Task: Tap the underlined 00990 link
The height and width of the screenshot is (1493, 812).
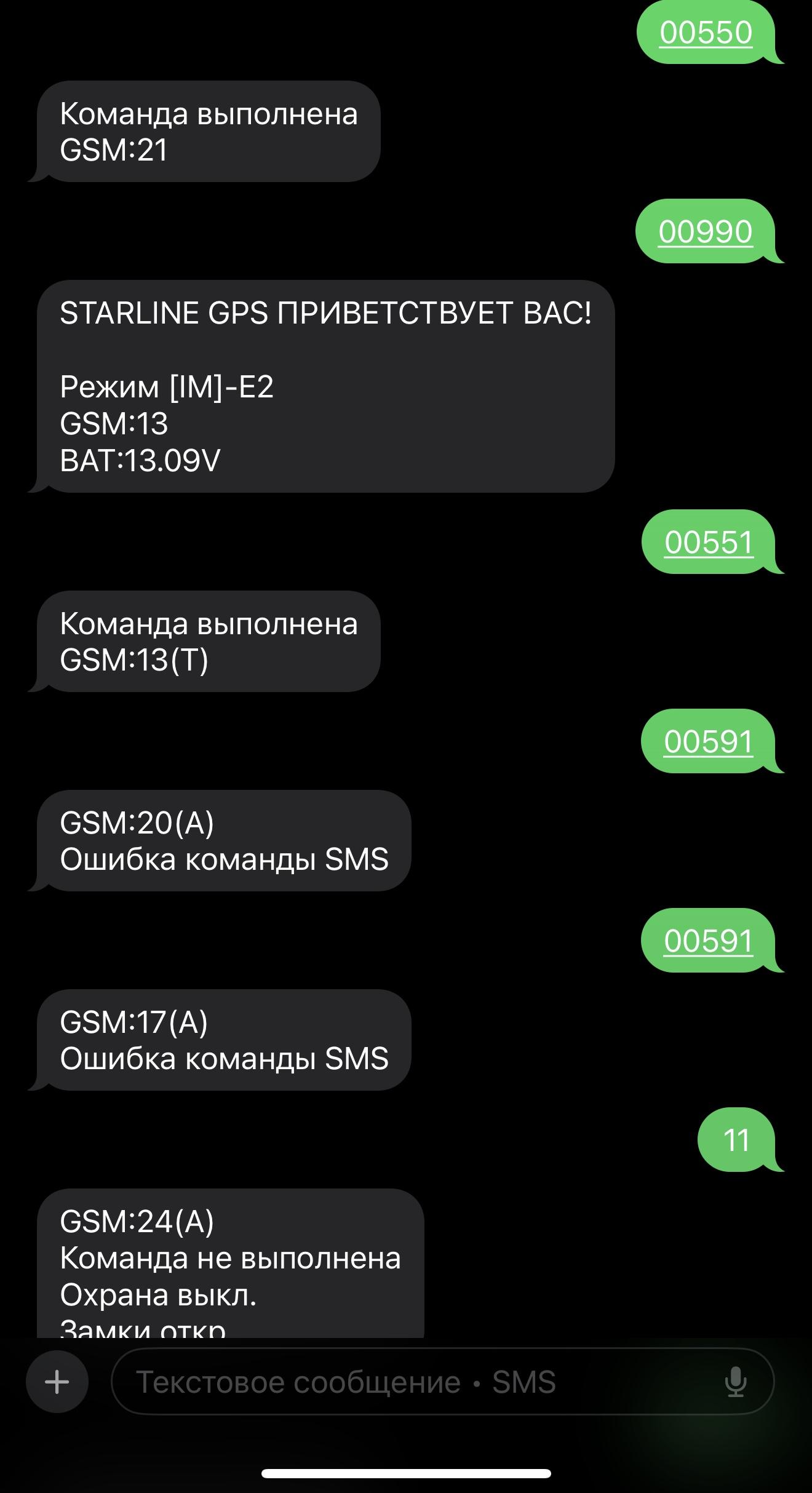Action: [x=705, y=232]
